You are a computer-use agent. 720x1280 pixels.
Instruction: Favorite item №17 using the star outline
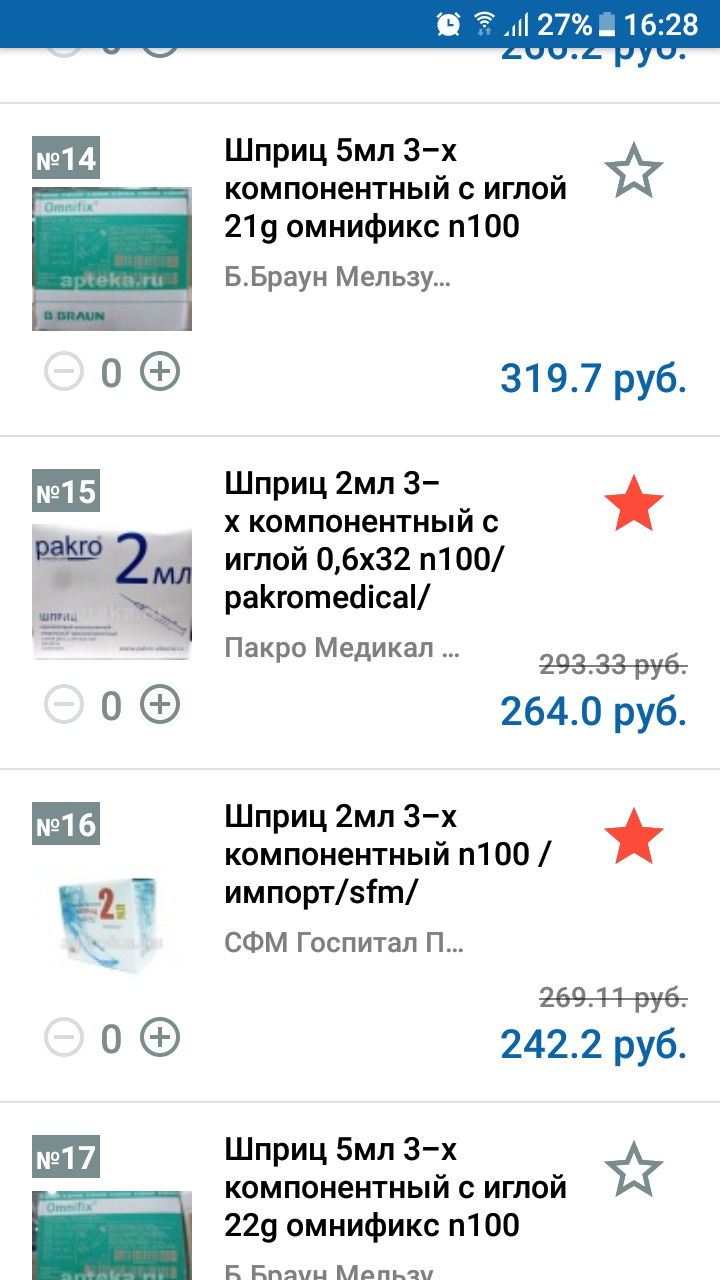[634, 1170]
